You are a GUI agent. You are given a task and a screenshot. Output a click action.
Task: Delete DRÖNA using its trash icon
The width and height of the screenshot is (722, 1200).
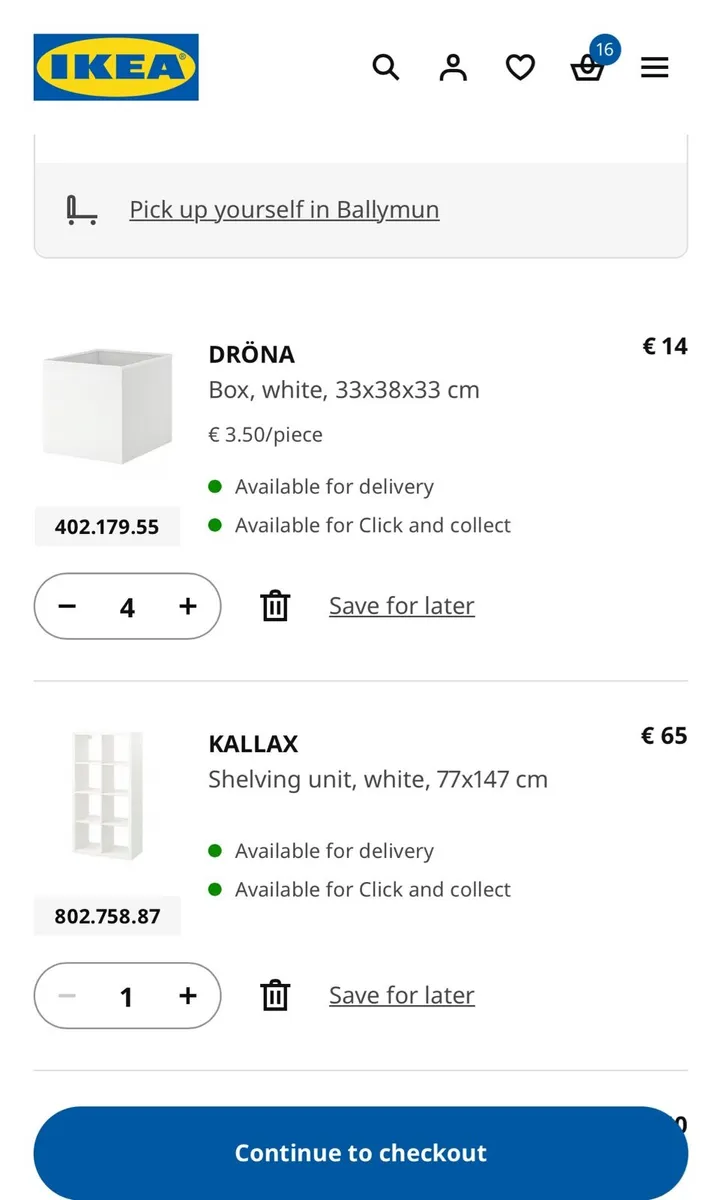pyautogui.click(x=275, y=605)
